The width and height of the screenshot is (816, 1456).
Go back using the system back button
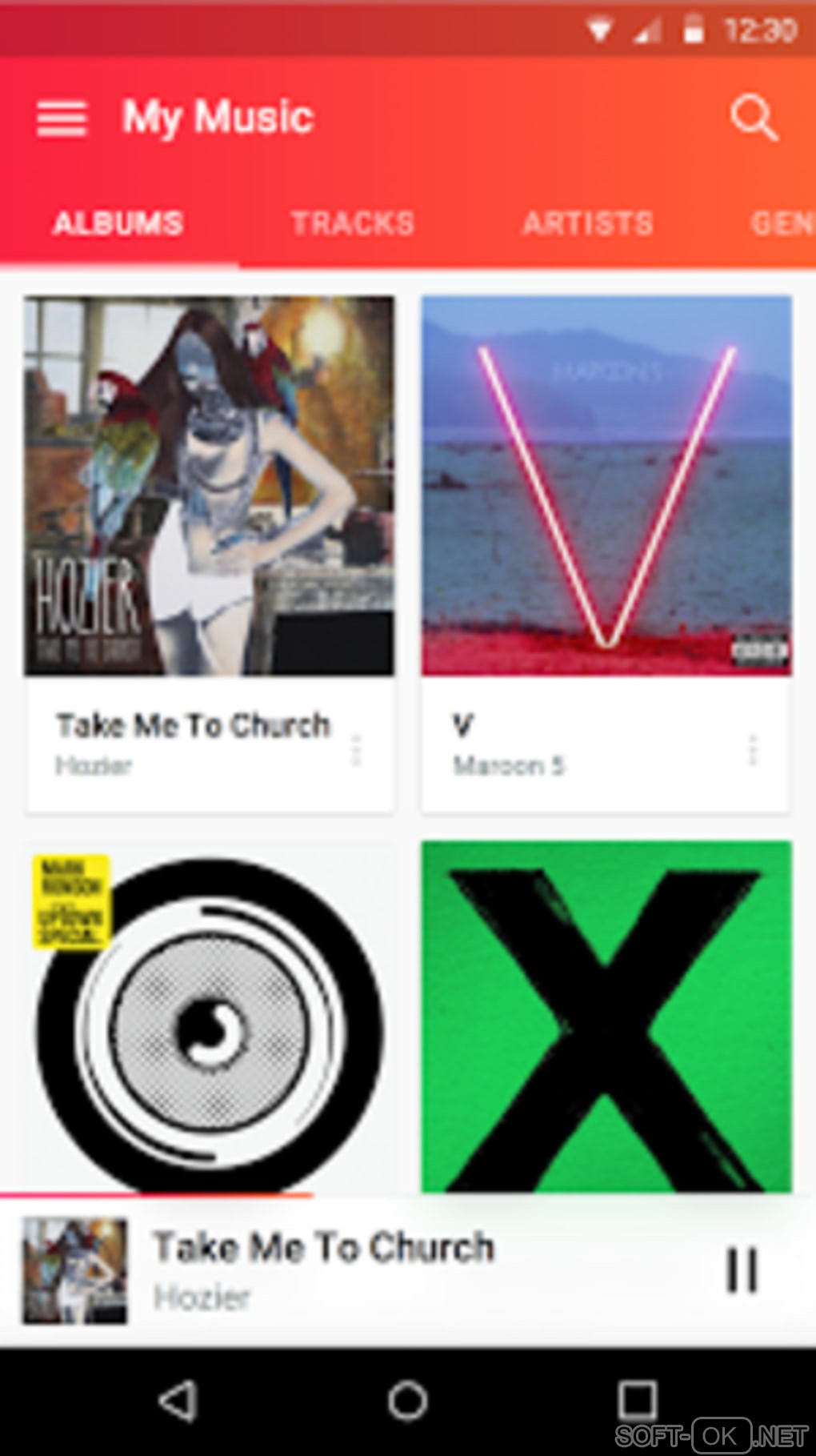tap(178, 1402)
